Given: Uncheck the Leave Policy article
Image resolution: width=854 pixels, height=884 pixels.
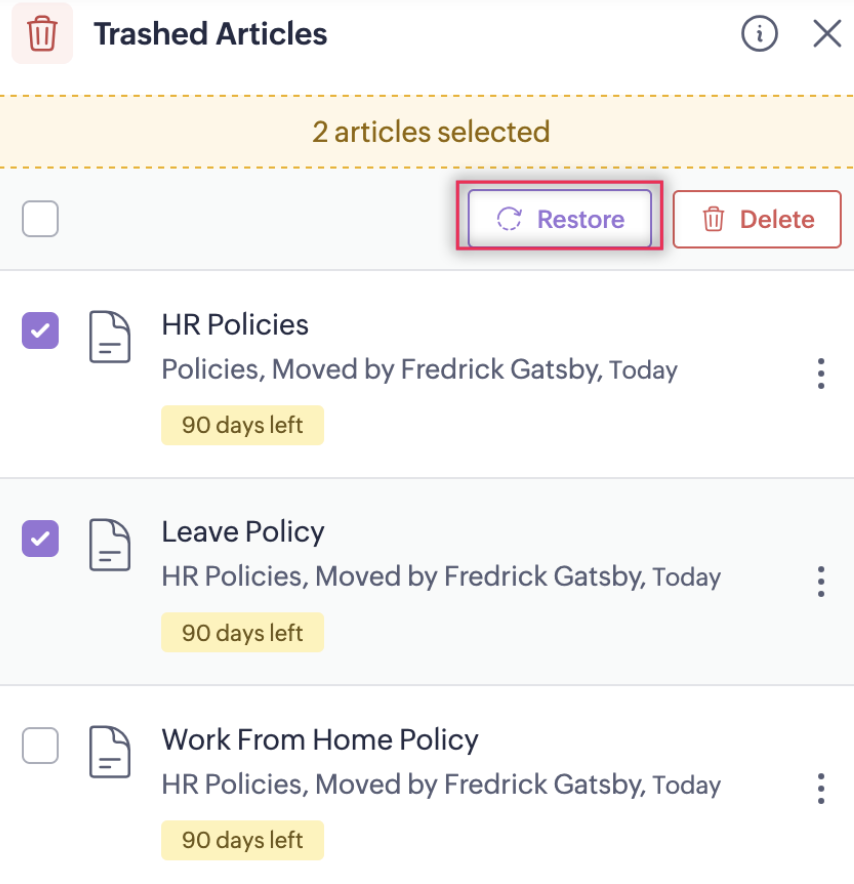Looking at the screenshot, I should coord(40,538).
